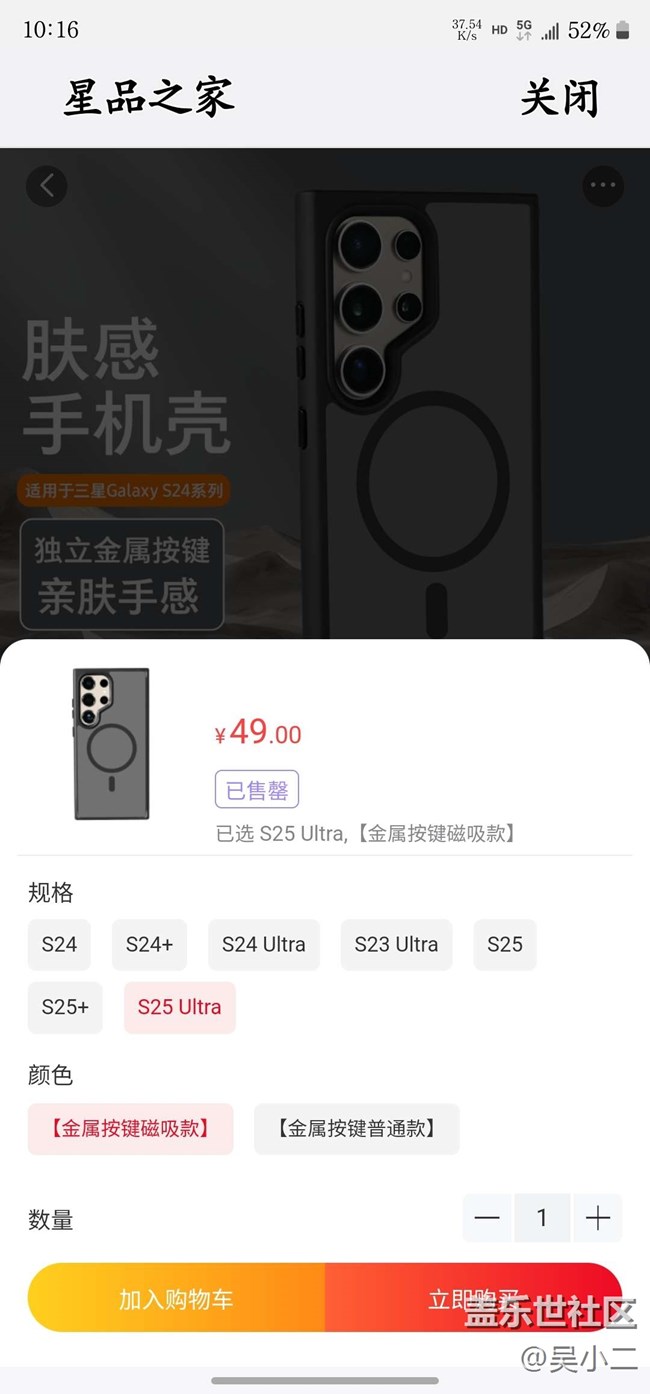Tap the buy now 立即购买 button
Viewport: 650px width, 1394px height.
click(473, 1298)
